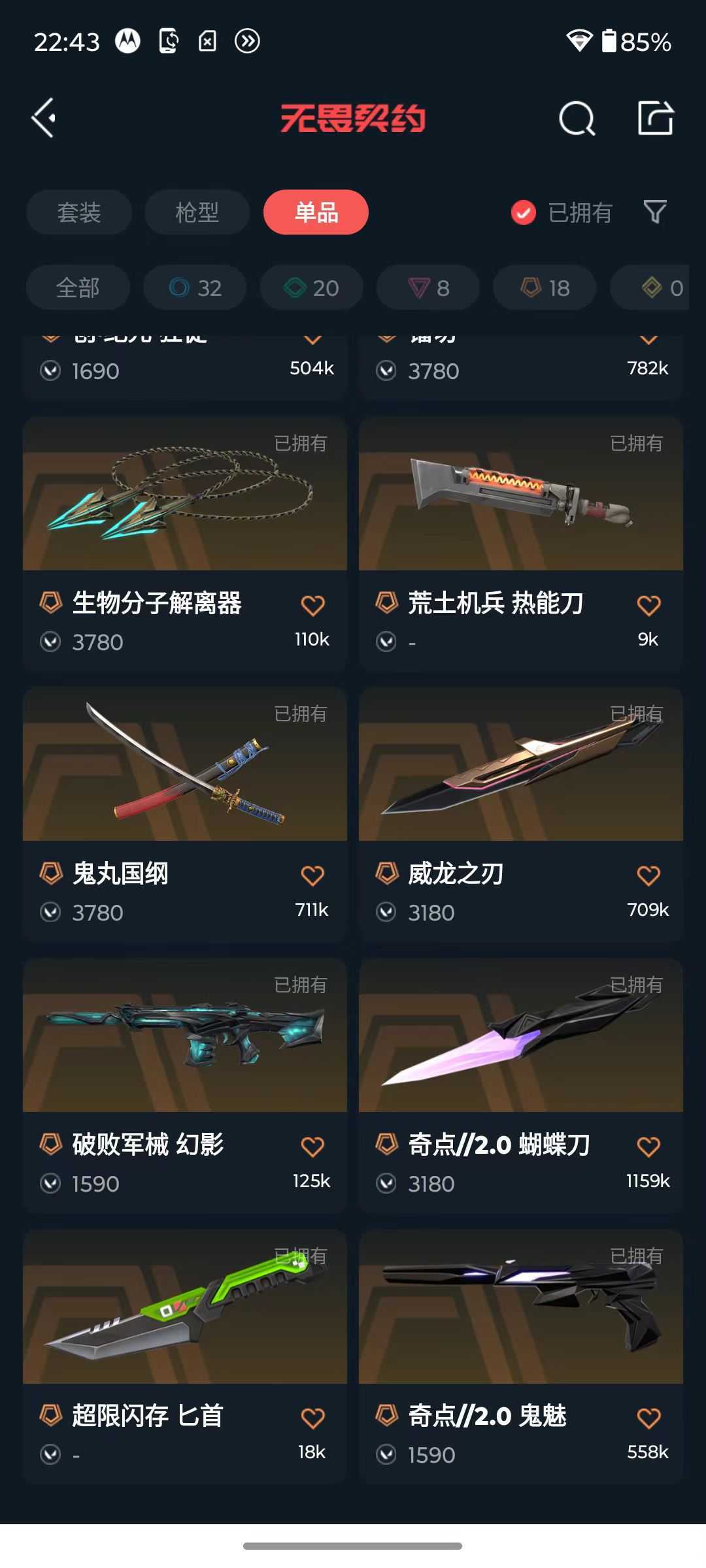706x1568 pixels.
Task: Favorite 生物分子解离器 with its heart
Action: 313,604
